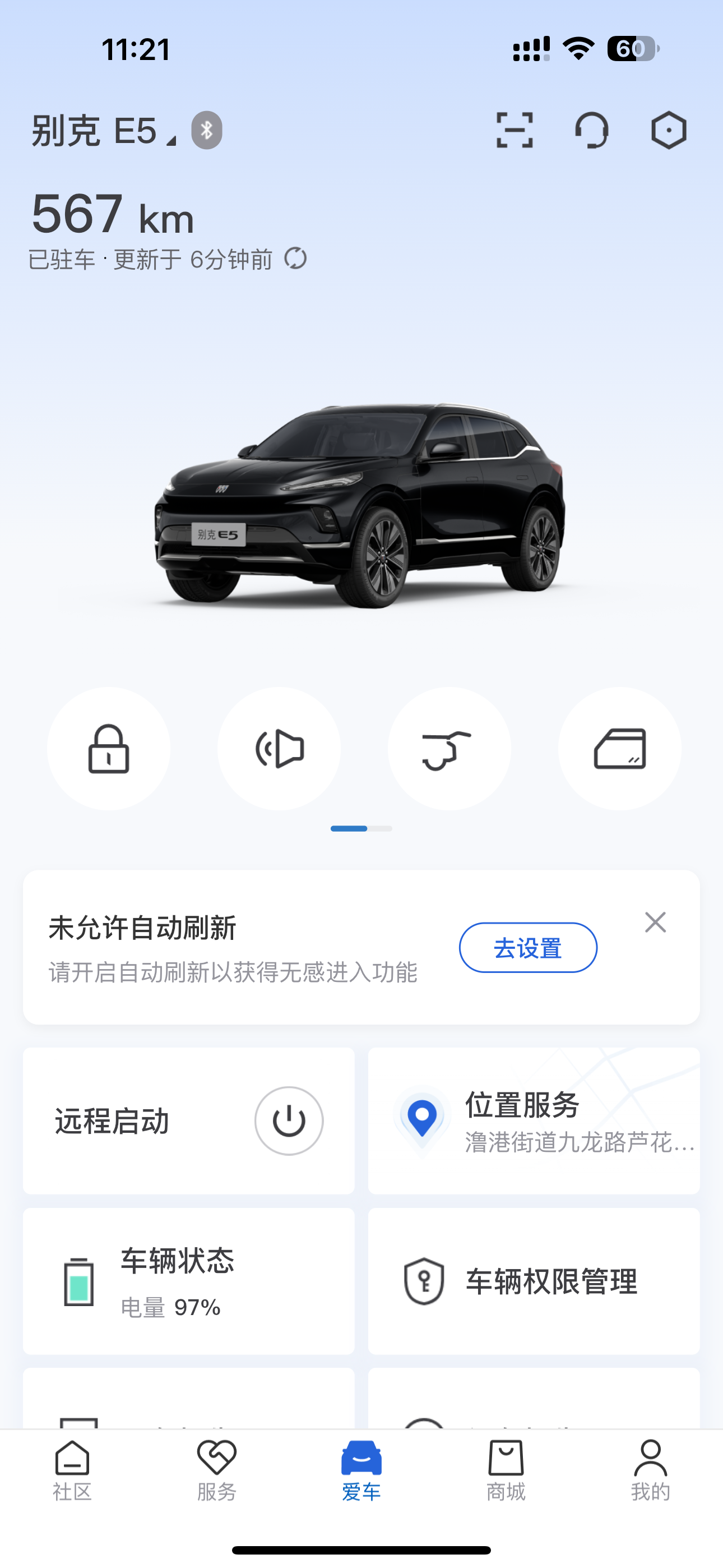This screenshot has height=1568, width=723.
Task: Open the trunk control button
Action: [449, 749]
